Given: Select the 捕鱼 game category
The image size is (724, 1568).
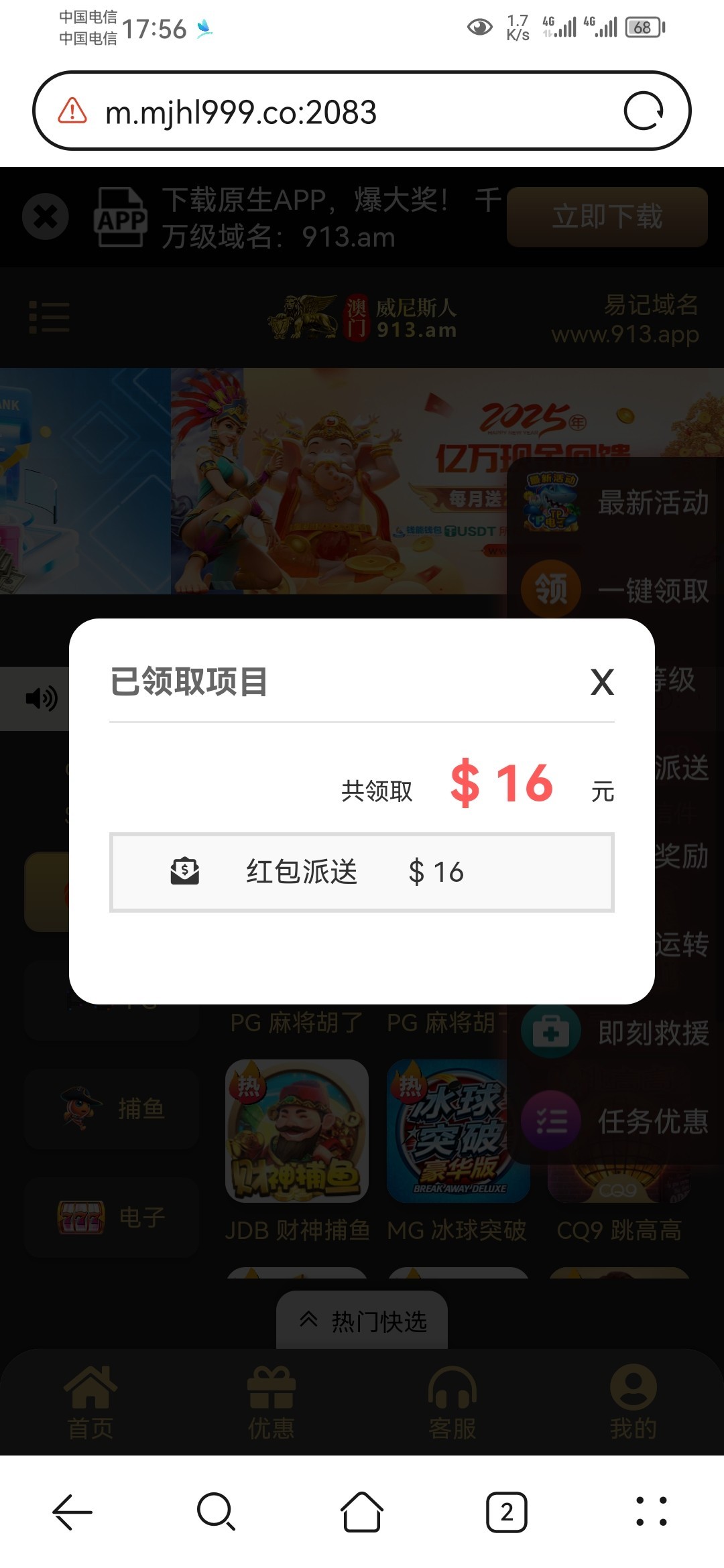Looking at the screenshot, I should point(113,1109).
